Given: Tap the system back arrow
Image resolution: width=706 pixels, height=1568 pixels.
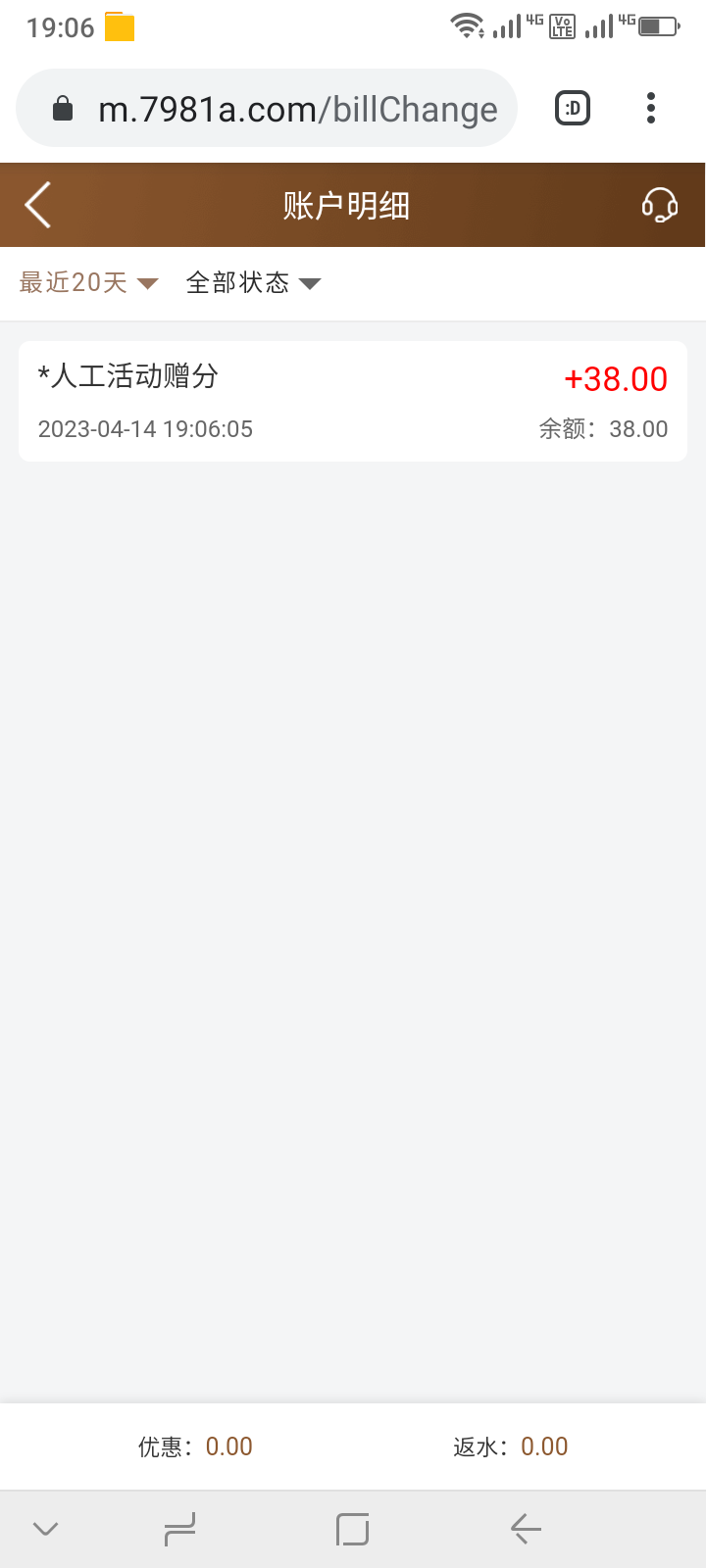Looking at the screenshot, I should tap(526, 1529).
